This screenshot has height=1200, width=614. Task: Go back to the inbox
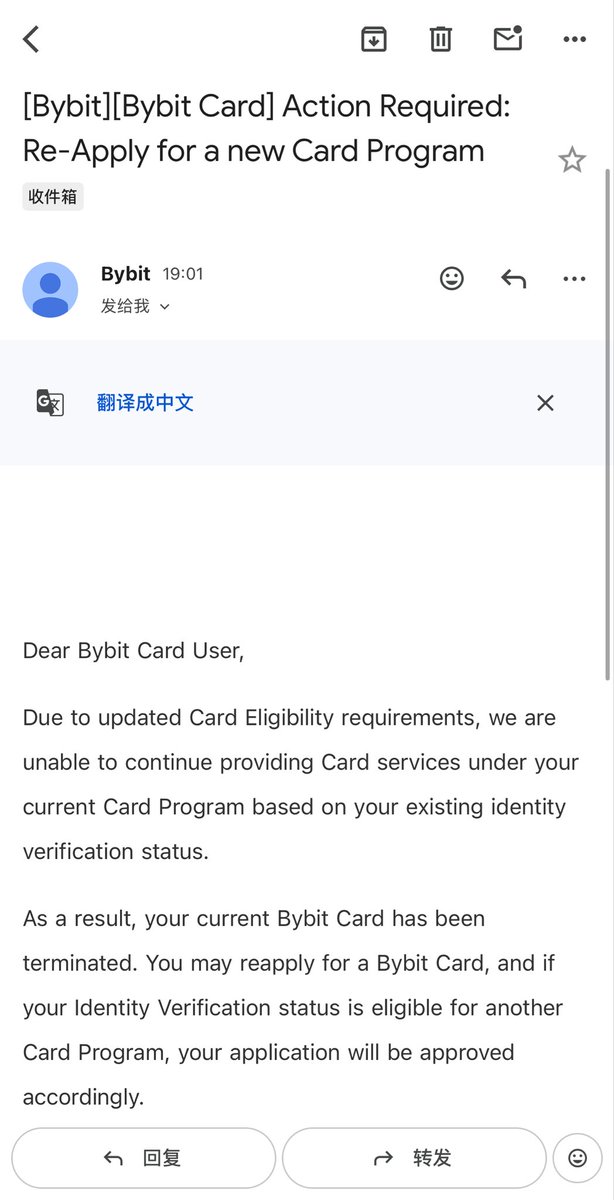32,40
